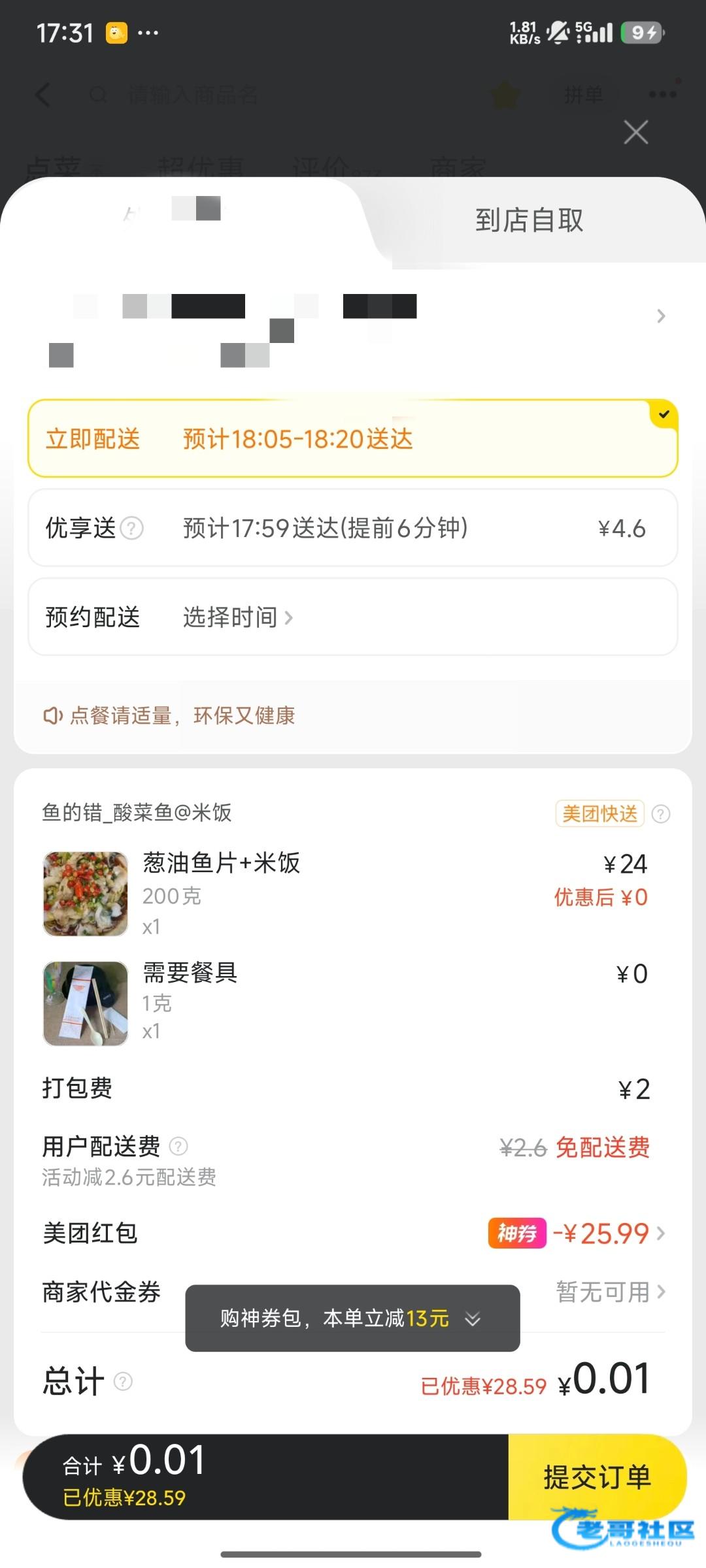This screenshot has height=1568, width=706.
Task: Close the order checkout sheet
Action: click(x=635, y=133)
